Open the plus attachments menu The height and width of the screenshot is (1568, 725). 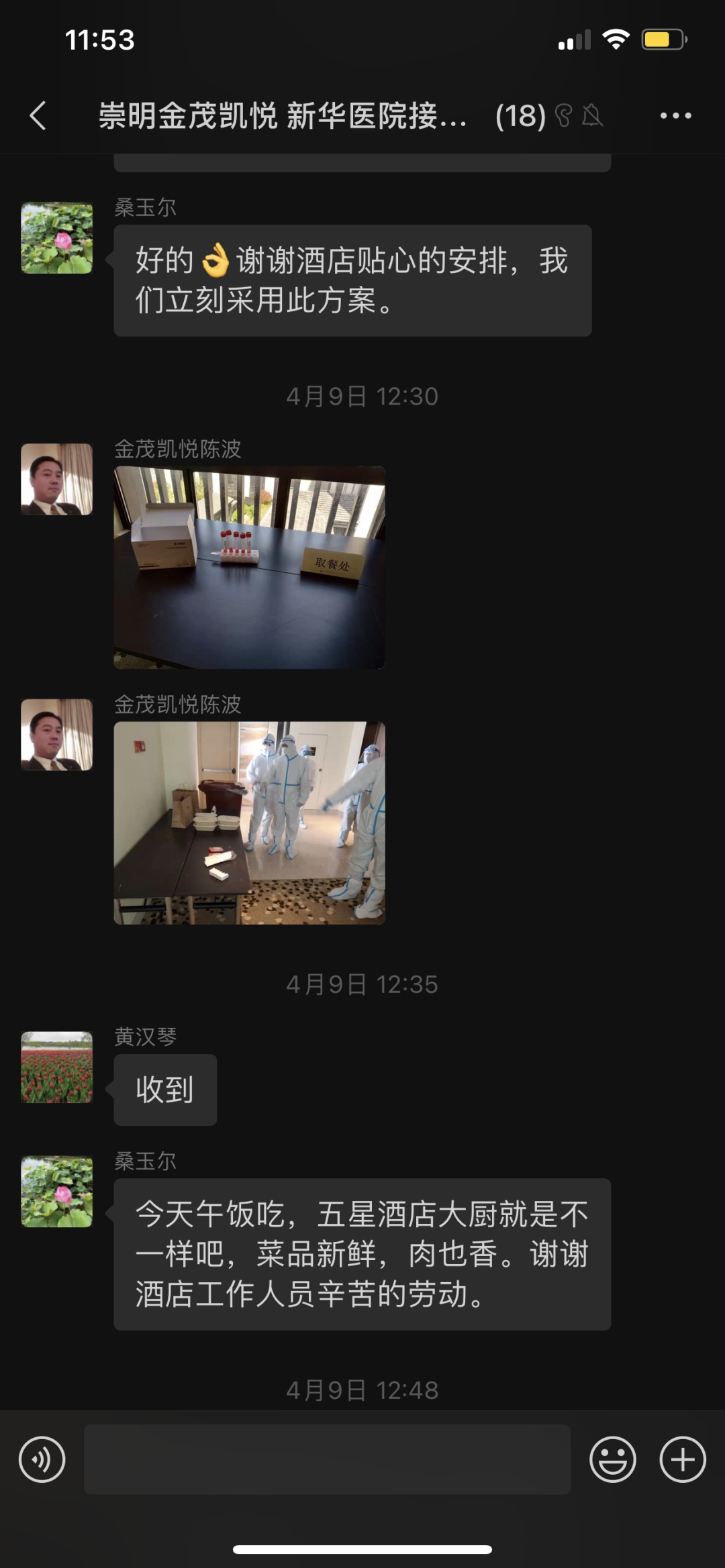(683, 1459)
